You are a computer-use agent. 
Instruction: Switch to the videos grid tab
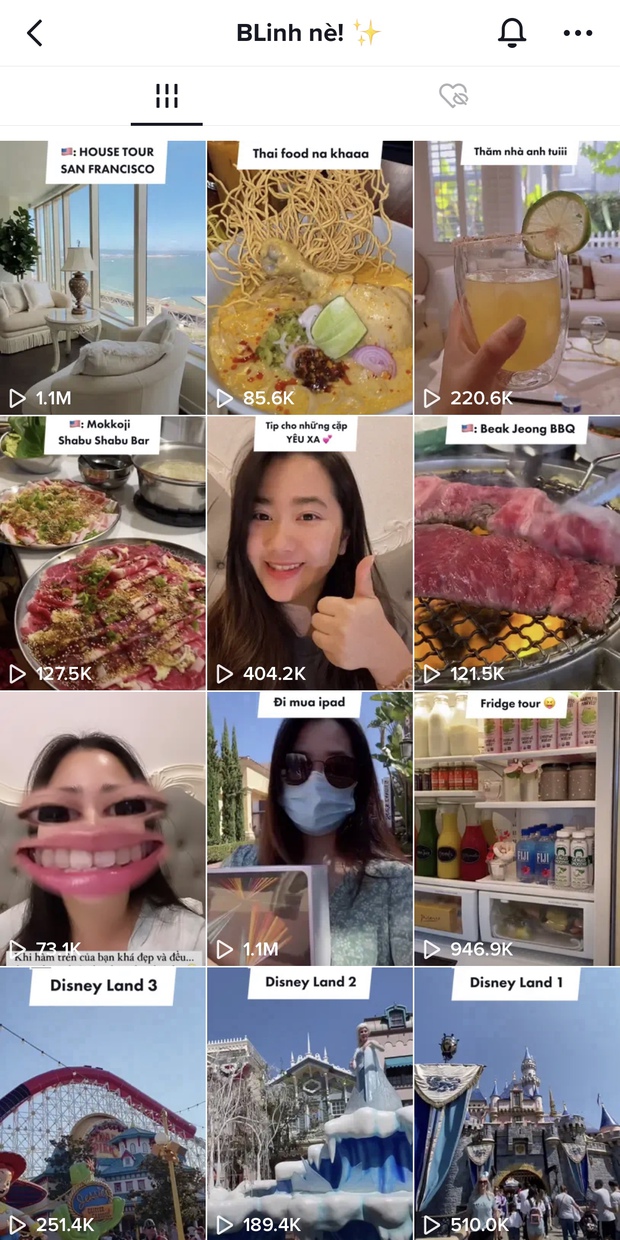(167, 96)
